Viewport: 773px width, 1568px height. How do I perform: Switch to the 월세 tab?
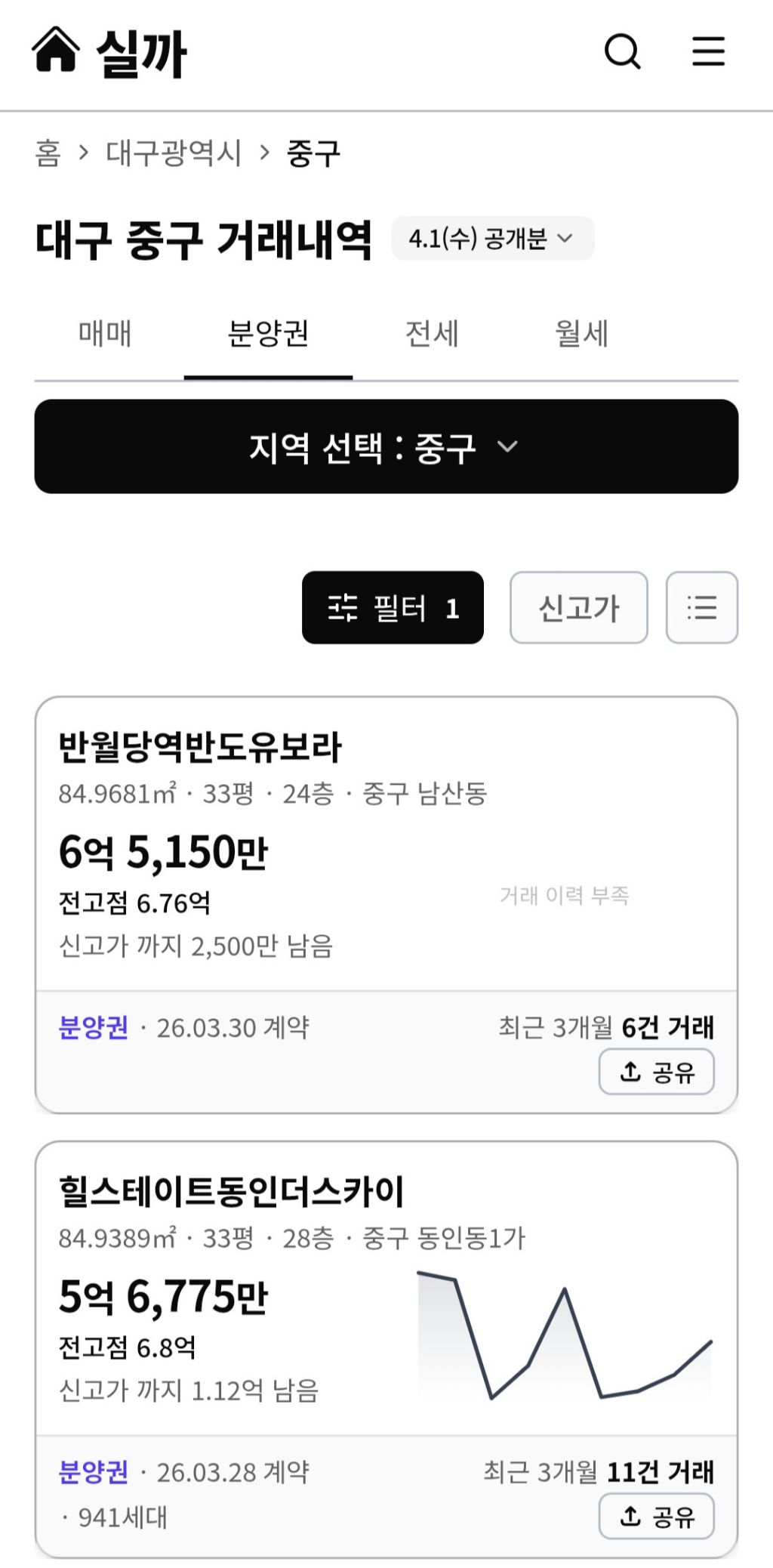tap(581, 334)
